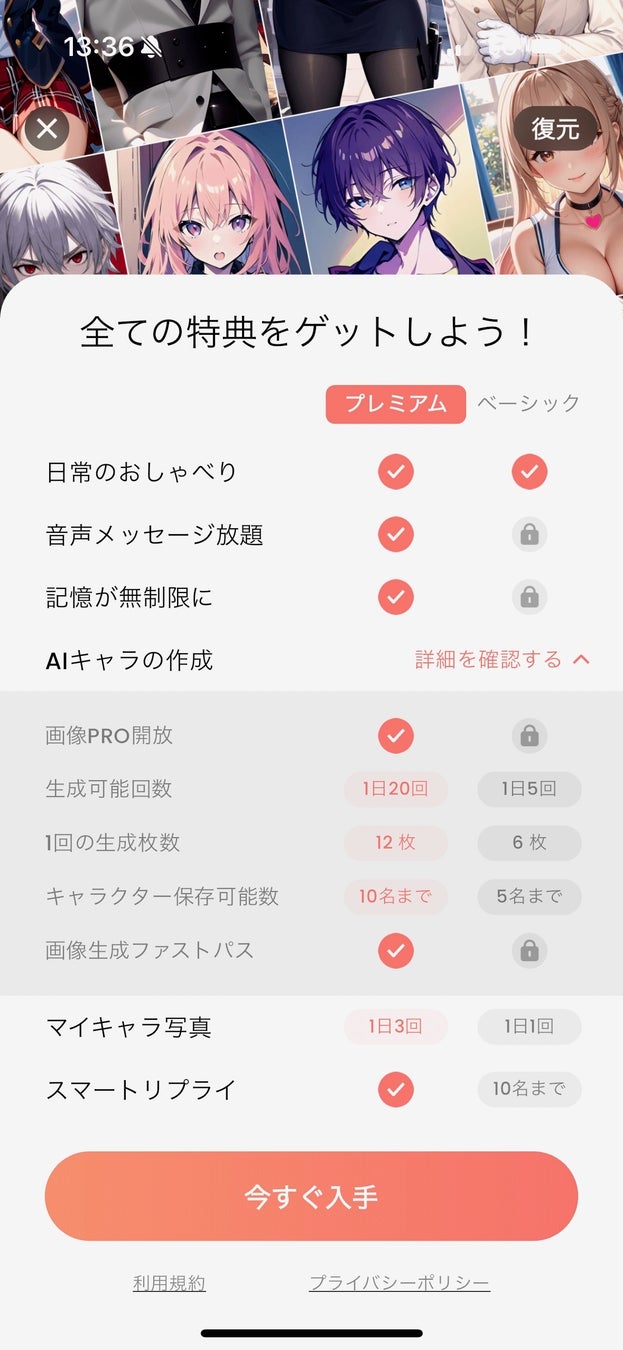The height and width of the screenshot is (1350, 623).
Task: Tap the 今すぐ入手 purchase button
Action: click(x=311, y=1196)
